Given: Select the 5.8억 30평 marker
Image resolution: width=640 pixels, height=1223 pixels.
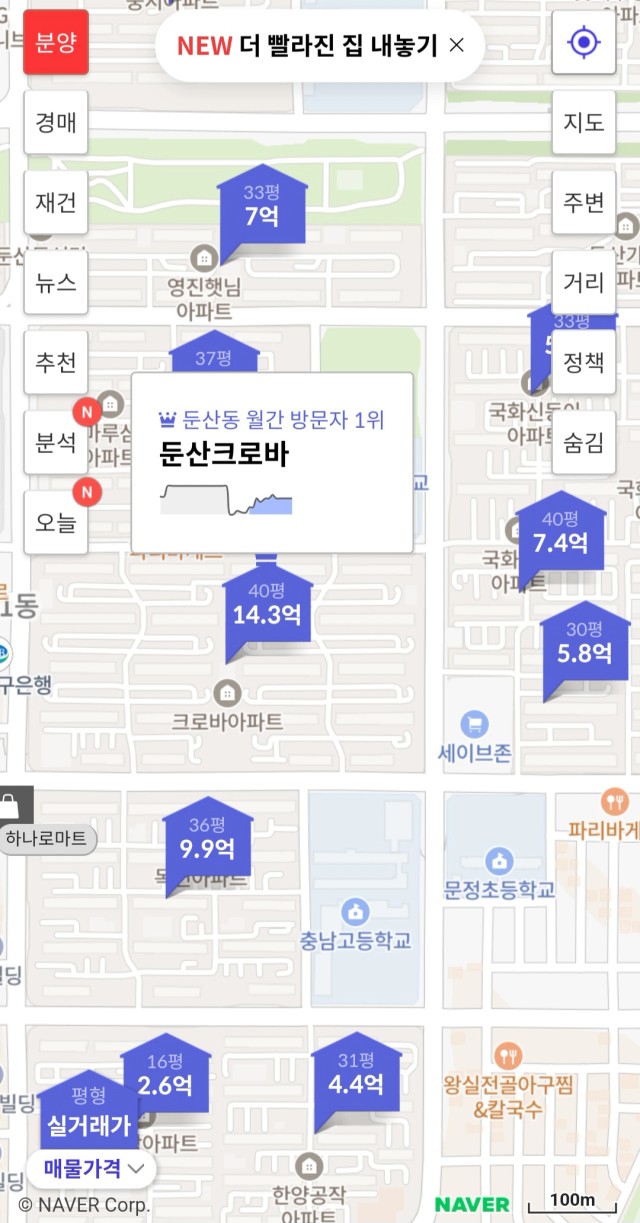Looking at the screenshot, I should [x=585, y=645].
